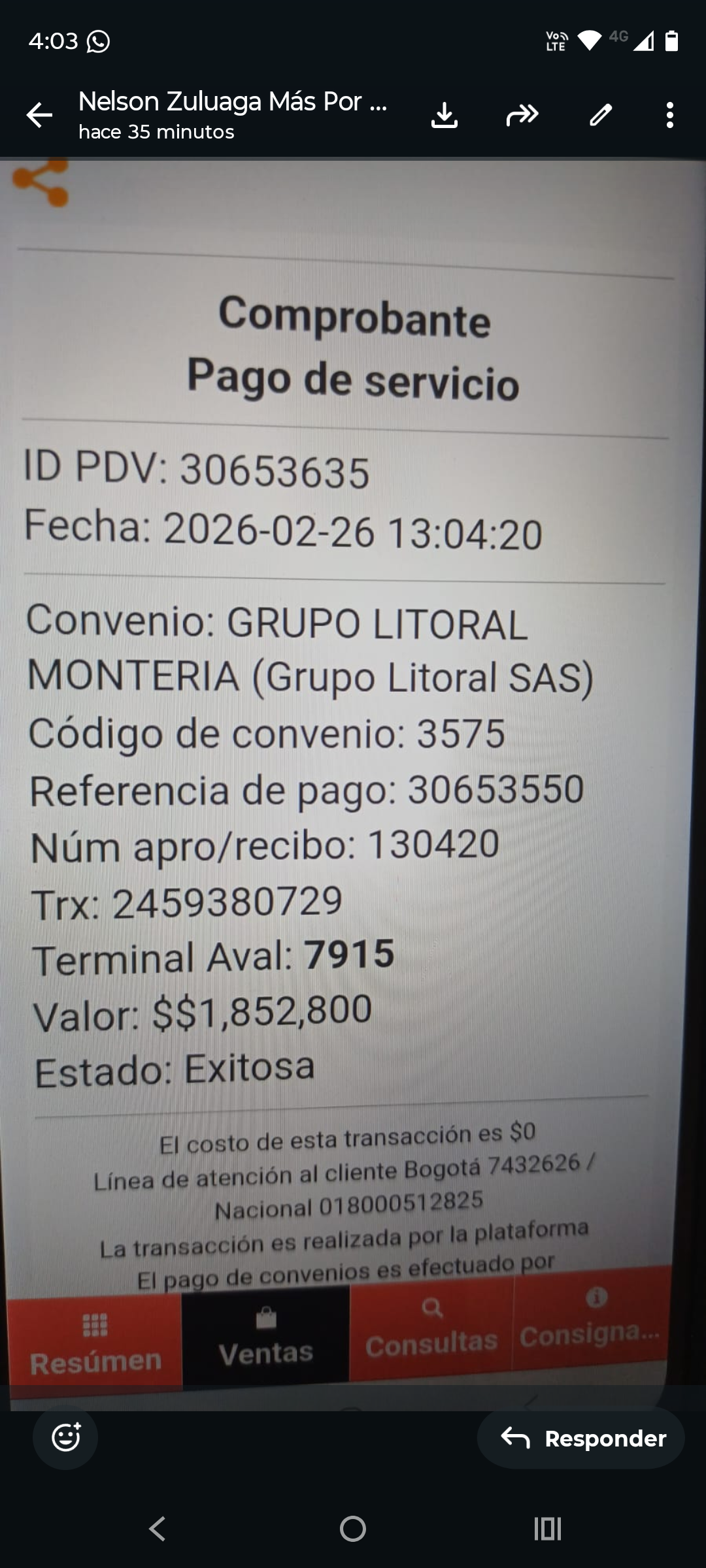Forward this image to another chat
Viewport: 706px width, 1568px height.
pos(522,115)
